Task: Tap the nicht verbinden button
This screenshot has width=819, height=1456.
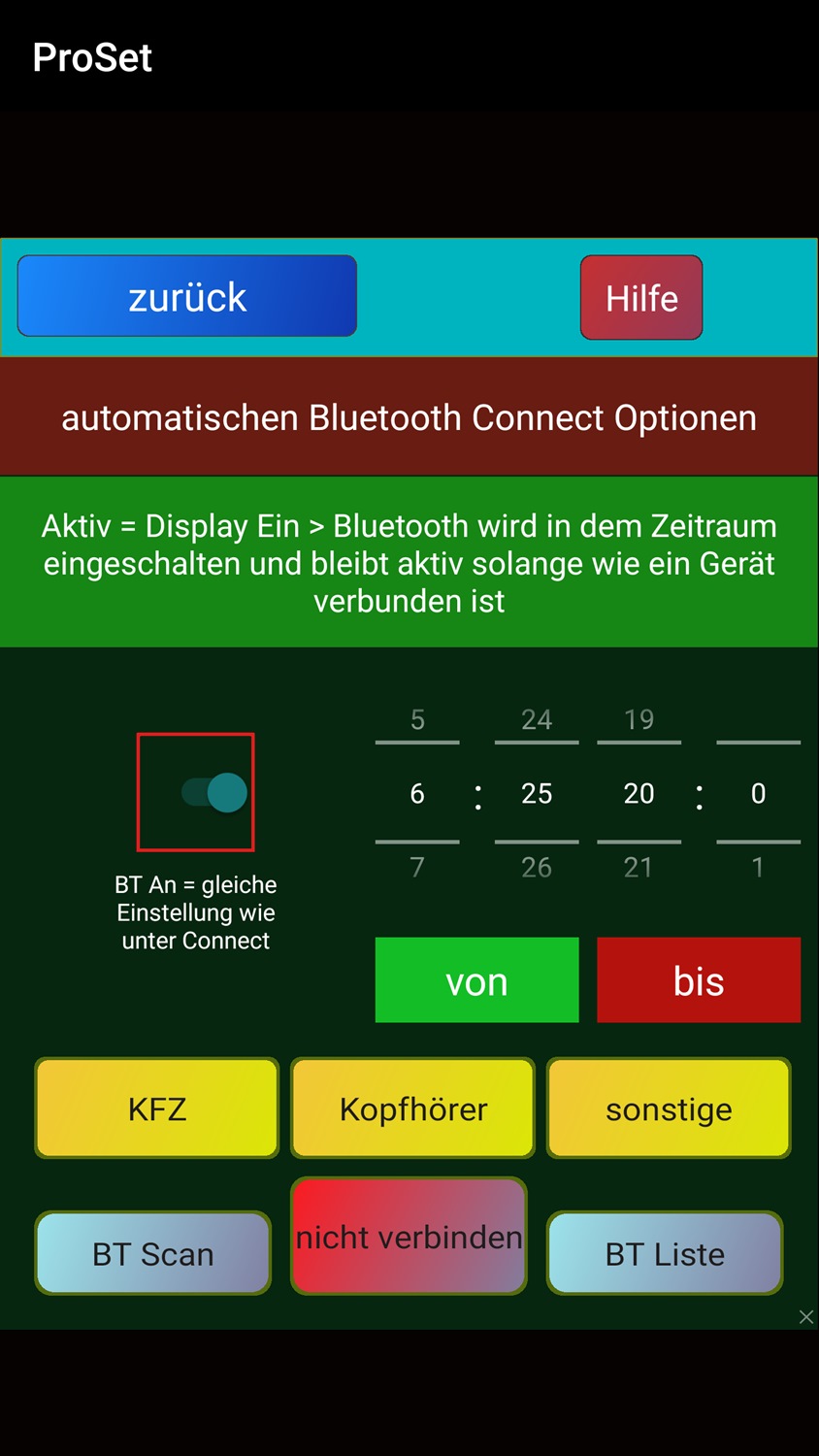Action: (409, 1237)
